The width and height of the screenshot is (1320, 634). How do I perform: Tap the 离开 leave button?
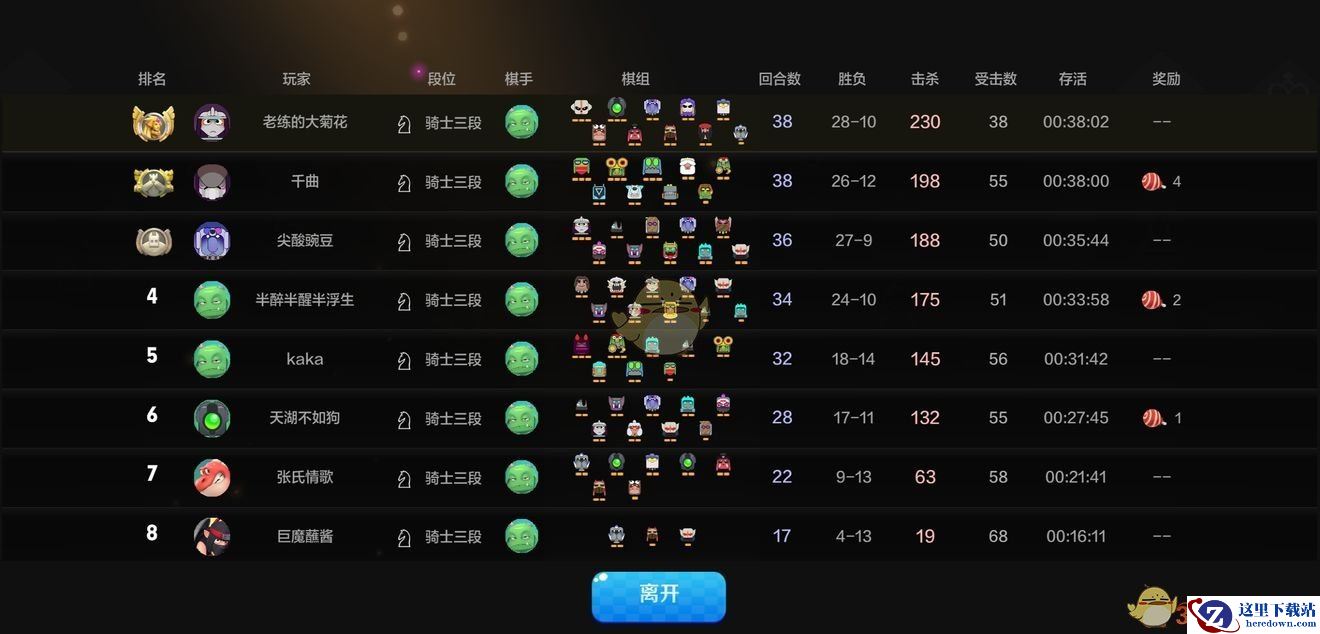click(658, 596)
